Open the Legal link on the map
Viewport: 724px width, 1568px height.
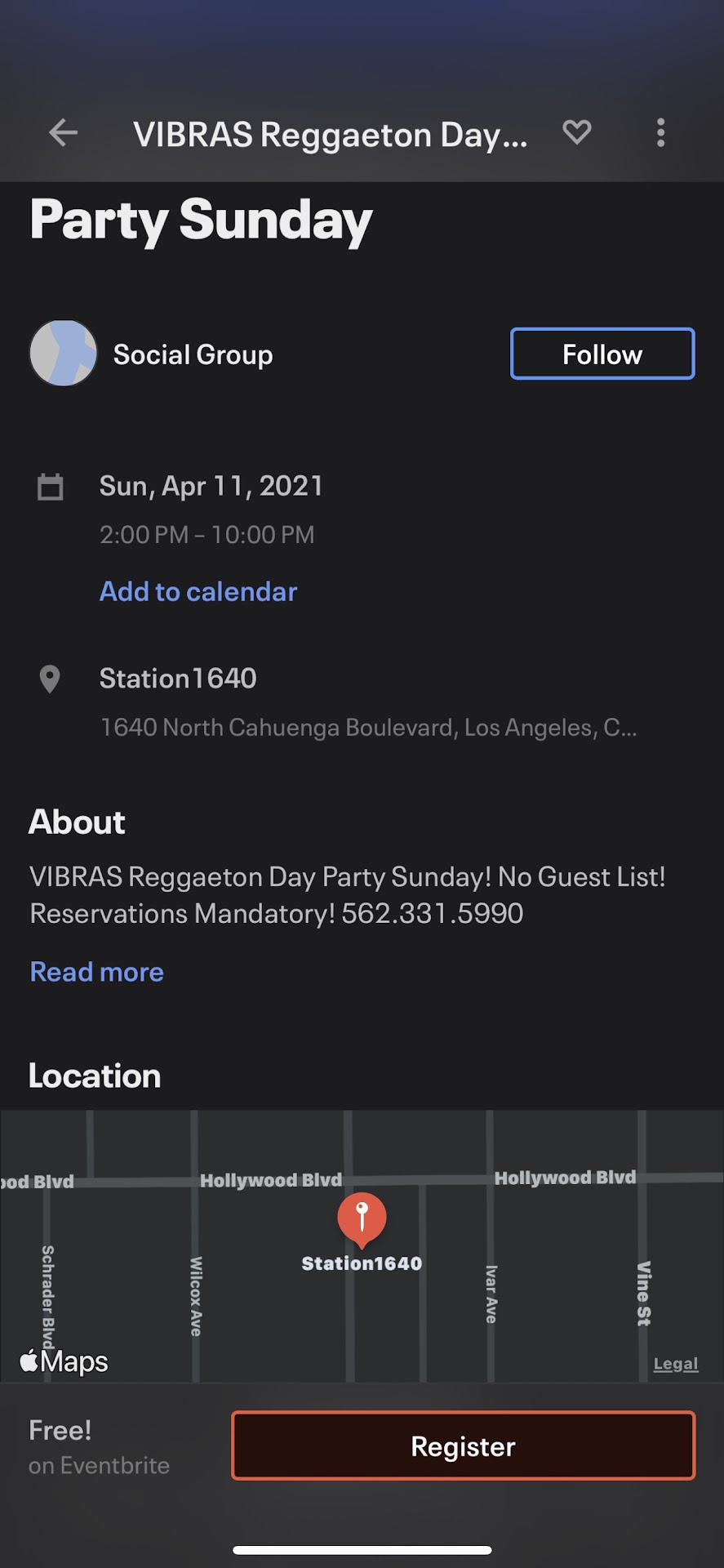coord(675,1364)
